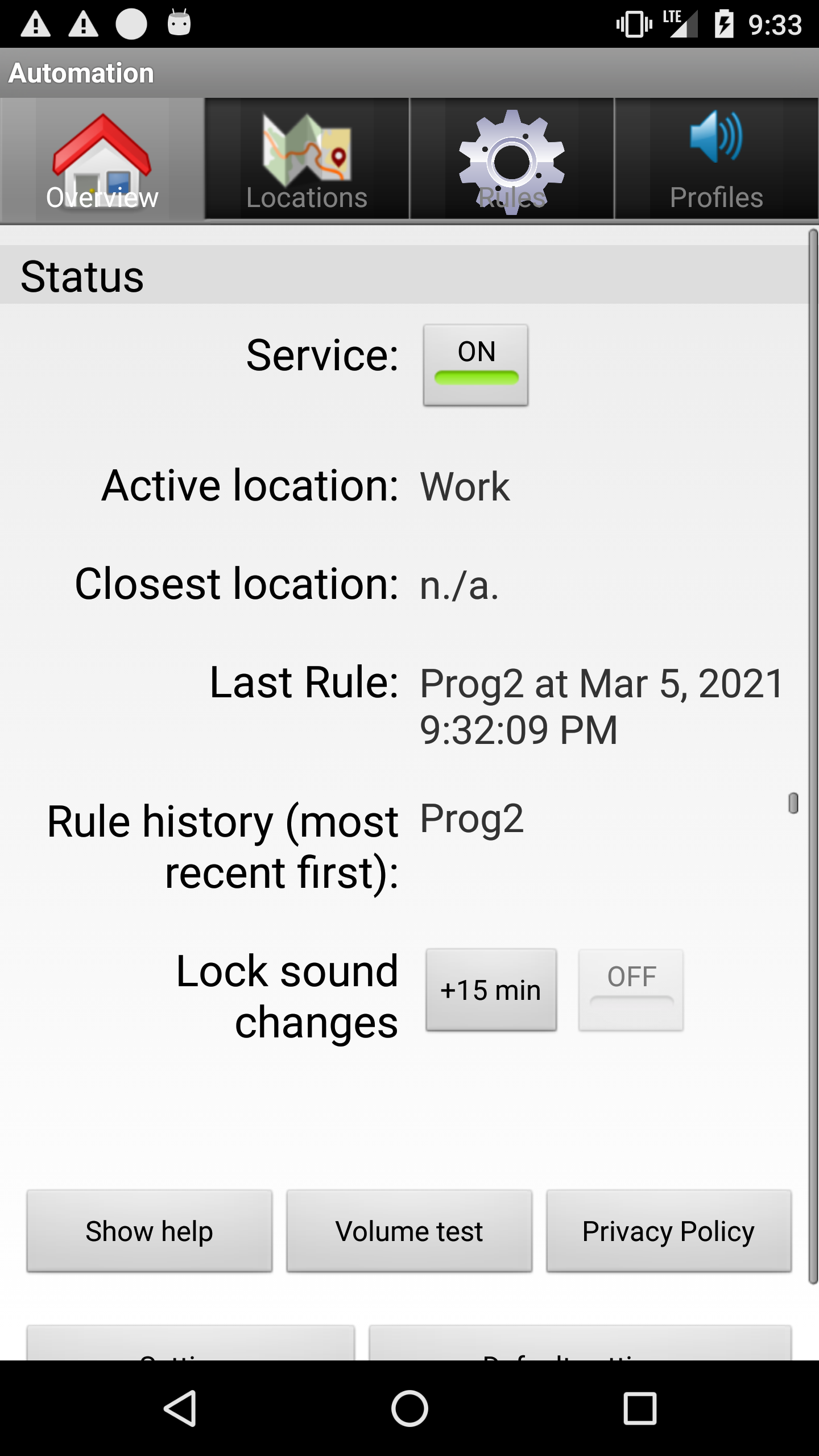Open the Privacy Policy
Image resolution: width=819 pixels, height=1456 pixels.
[668, 1231]
